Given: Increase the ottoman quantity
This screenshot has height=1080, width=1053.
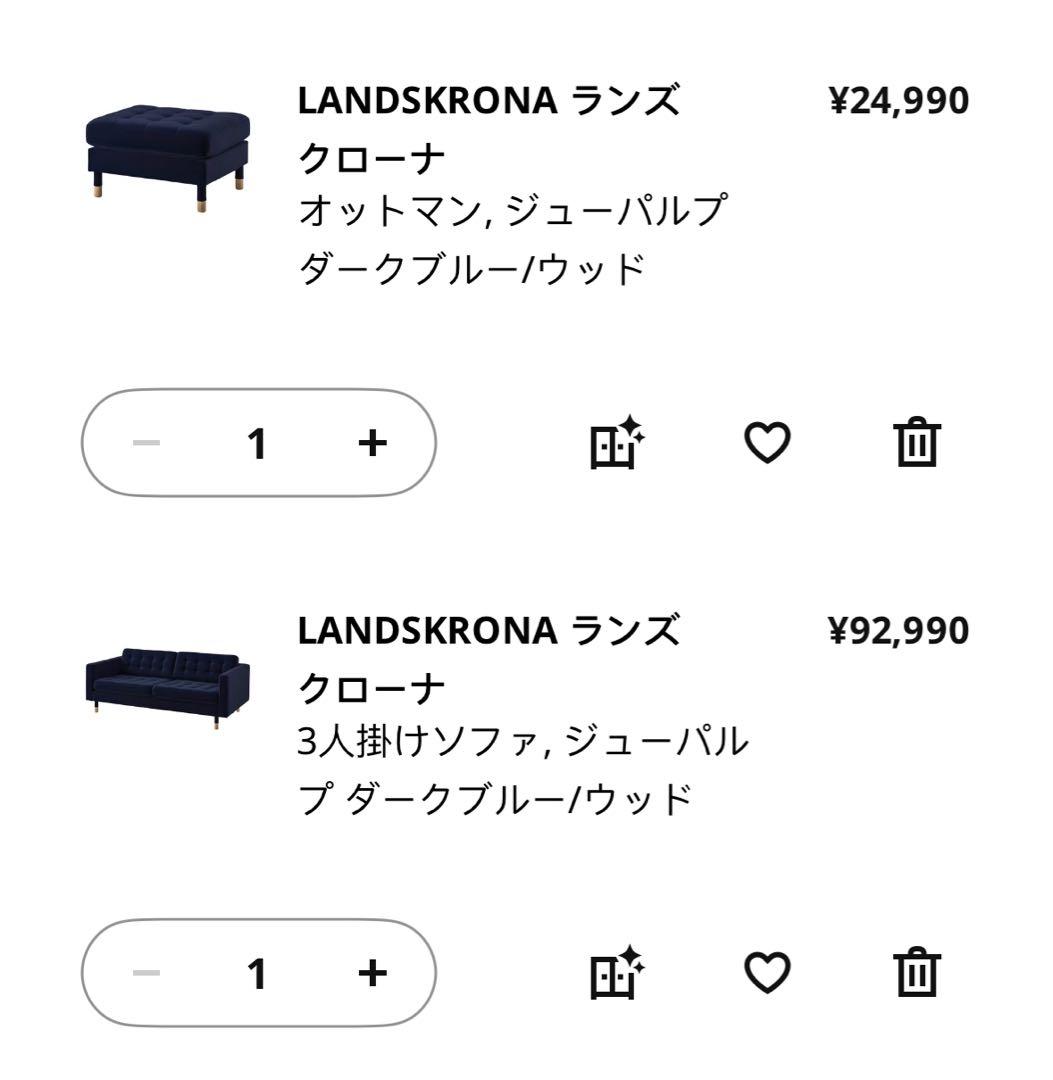Looking at the screenshot, I should pyautogui.click(x=374, y=444).
